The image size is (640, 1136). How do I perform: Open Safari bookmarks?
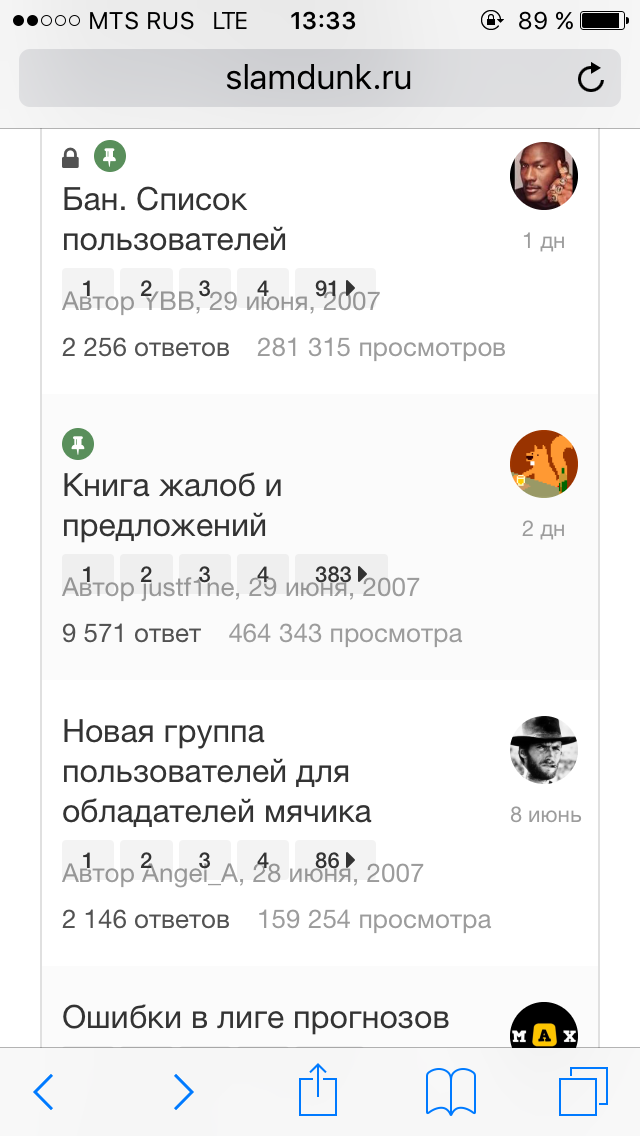[451, 1092]
